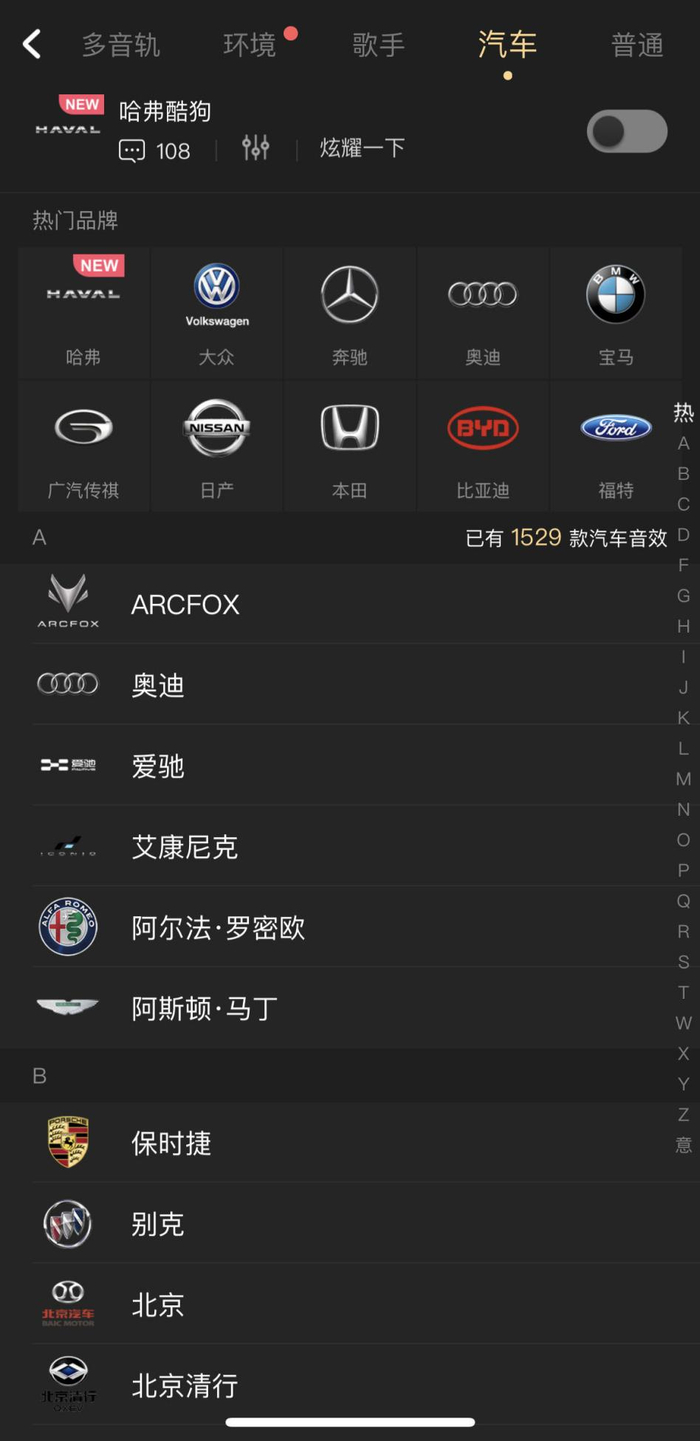Choose the 大众 Volkswagen brand tile

tap(217, 313)
